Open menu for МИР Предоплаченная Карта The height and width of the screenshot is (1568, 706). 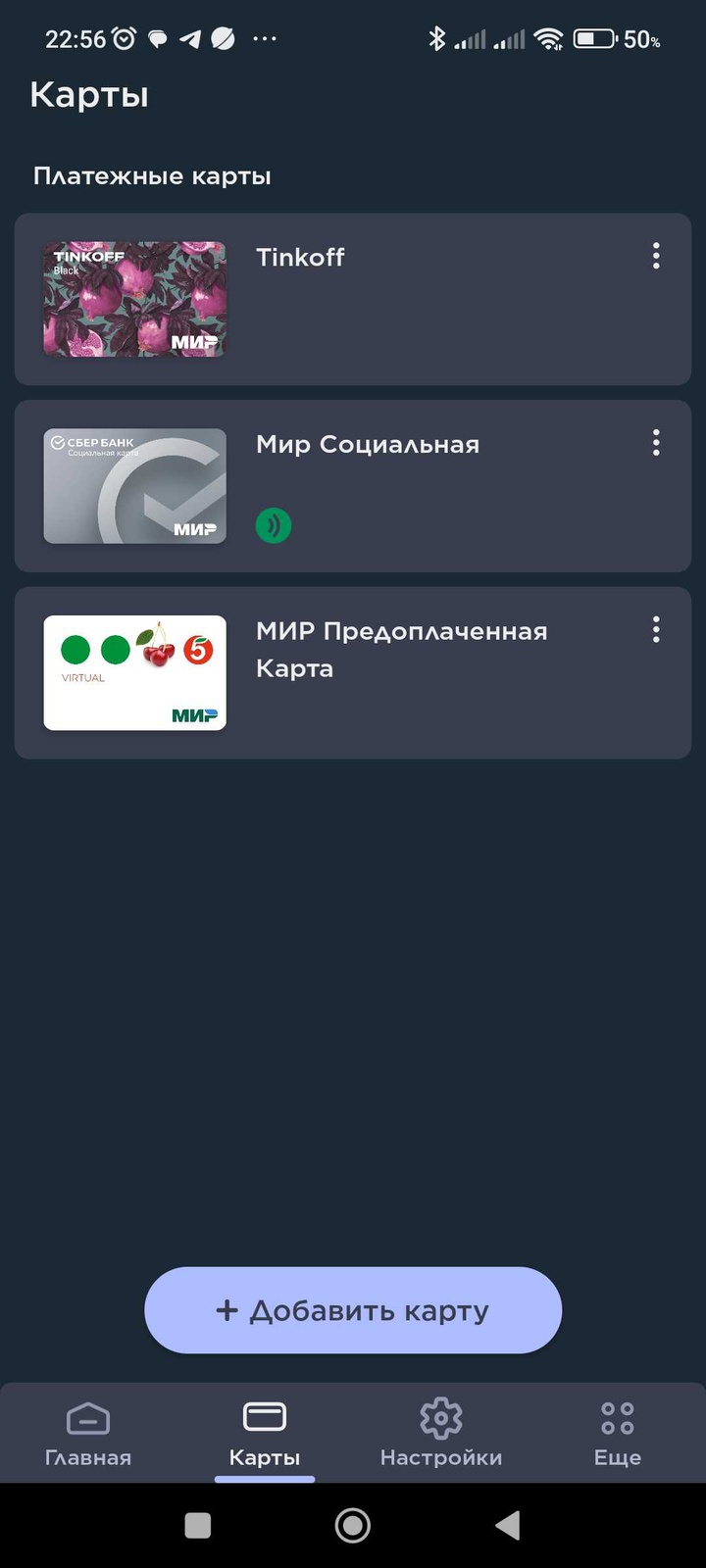656,629
